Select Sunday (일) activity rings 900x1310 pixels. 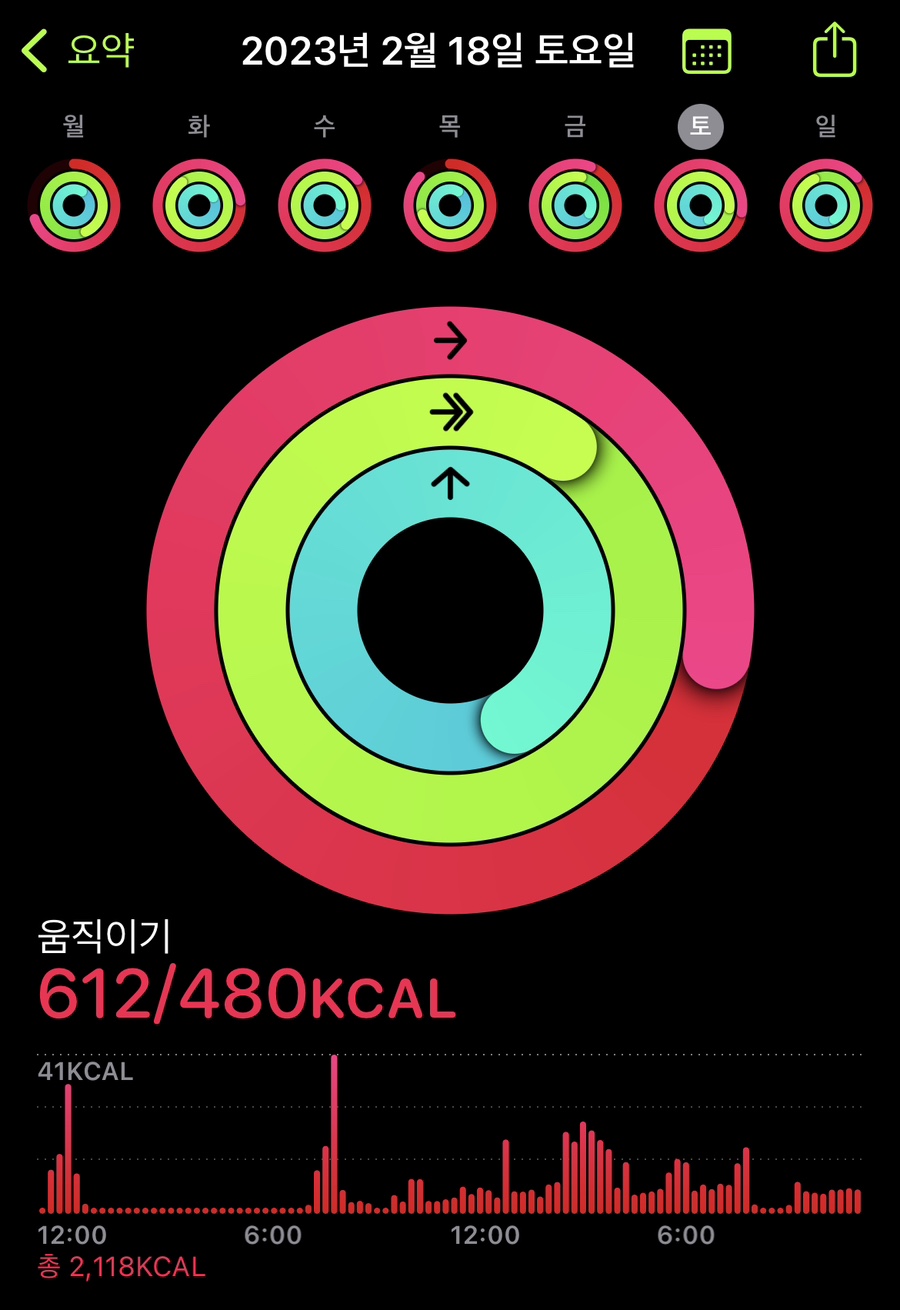click(x=826, y=205)
